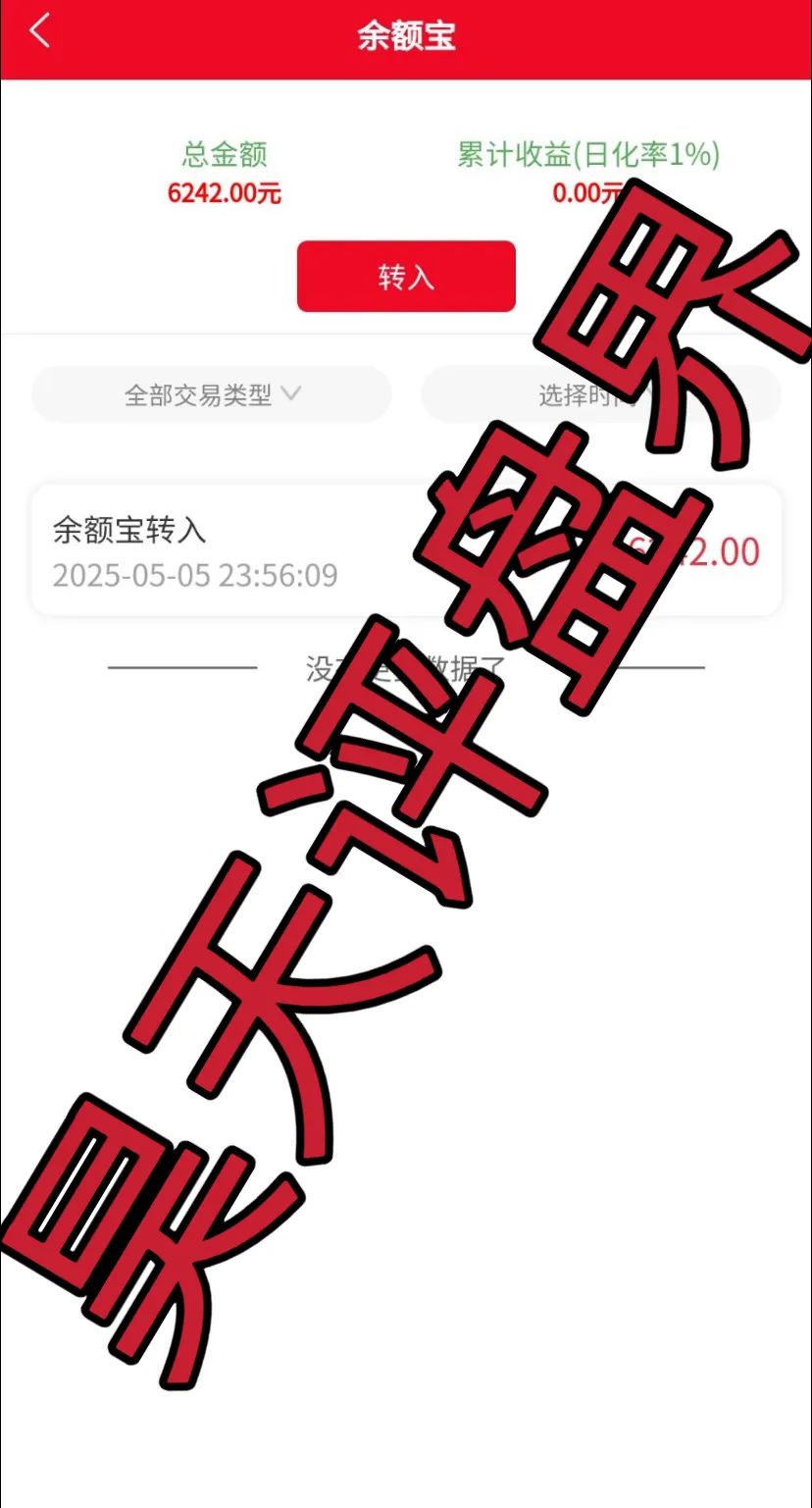Open the 全部交易类型 dropdown chevron
This screenshot has height=1508, width=812.
pos(290,393)
